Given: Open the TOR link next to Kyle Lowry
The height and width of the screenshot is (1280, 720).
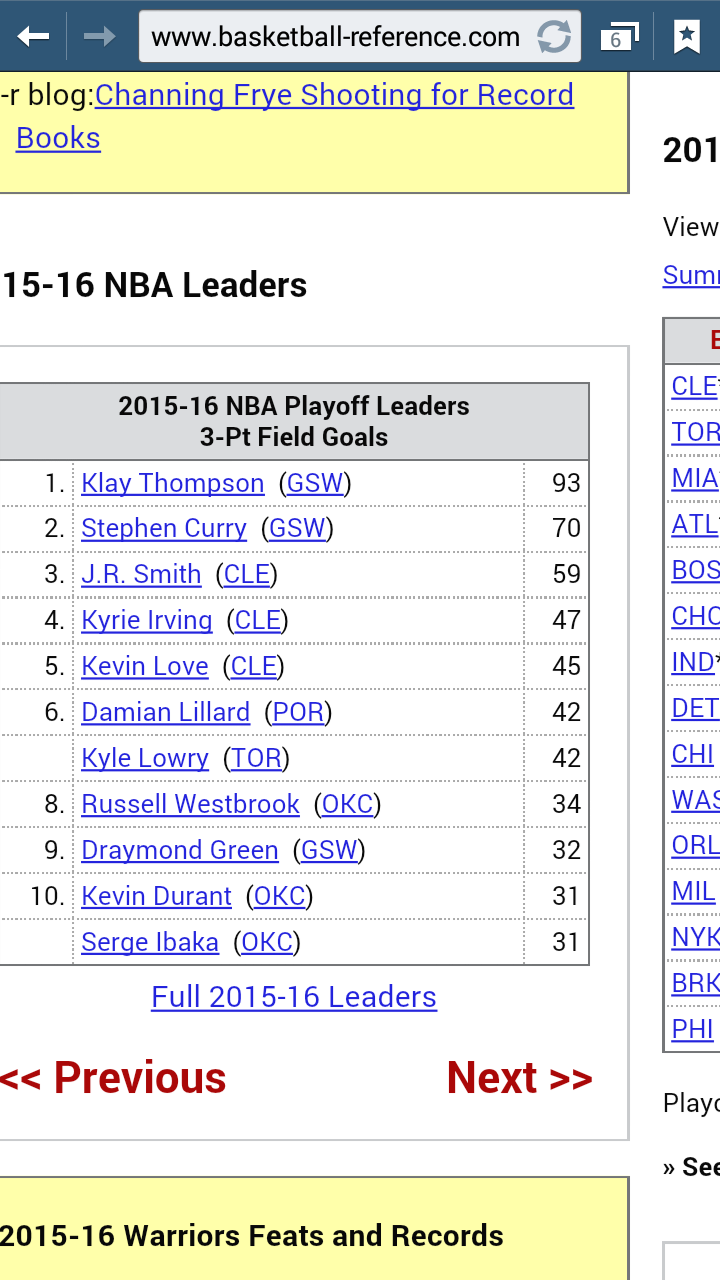Looking at the screenshot, I should pyautogui.click(x=256, y=758).
